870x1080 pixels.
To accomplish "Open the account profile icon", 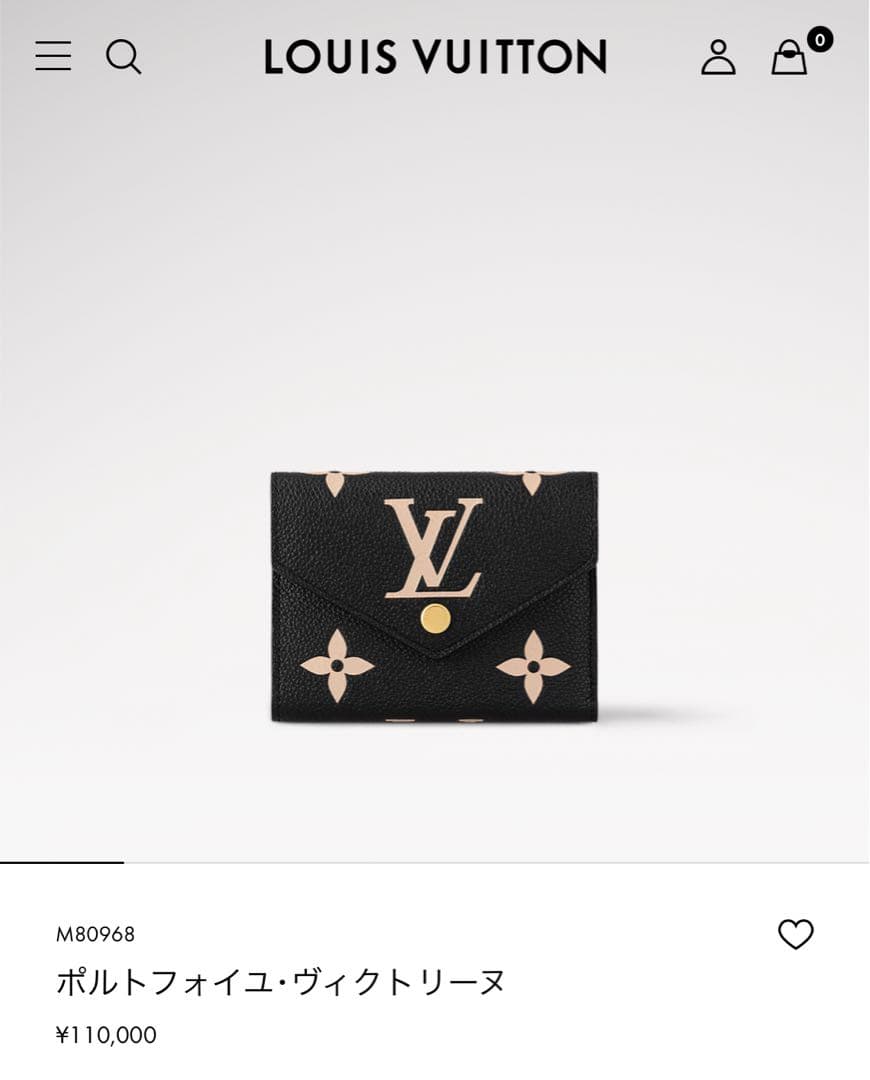I will [x=718, y=57].
